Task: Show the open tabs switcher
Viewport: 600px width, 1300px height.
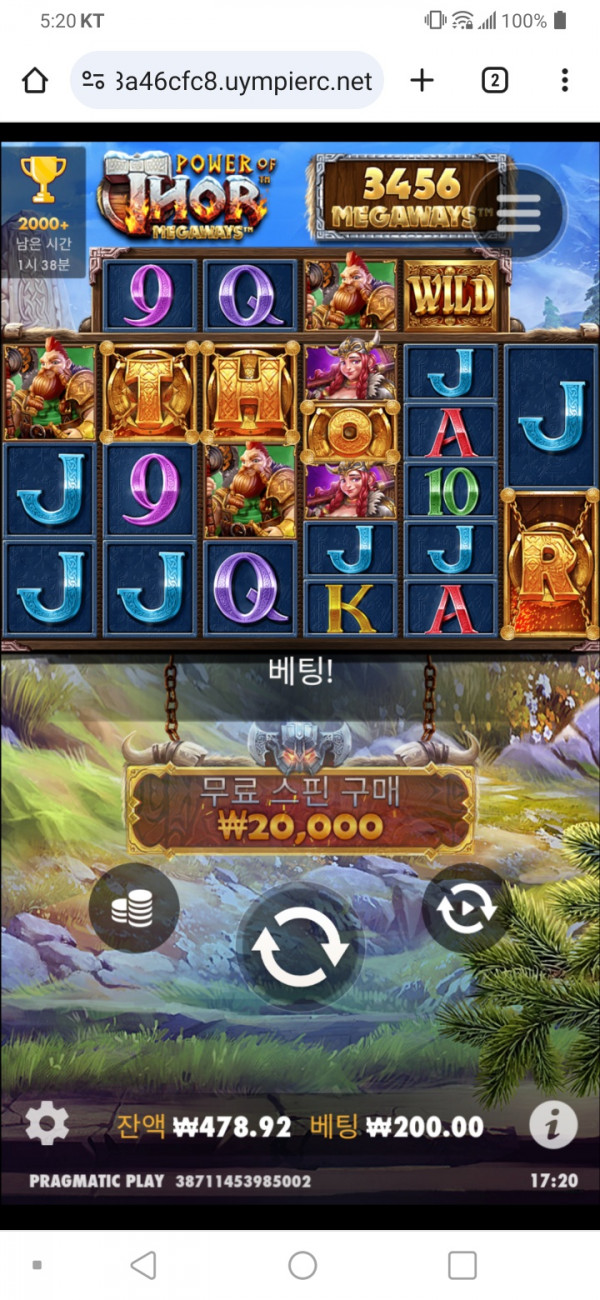Action: [494, 81]
